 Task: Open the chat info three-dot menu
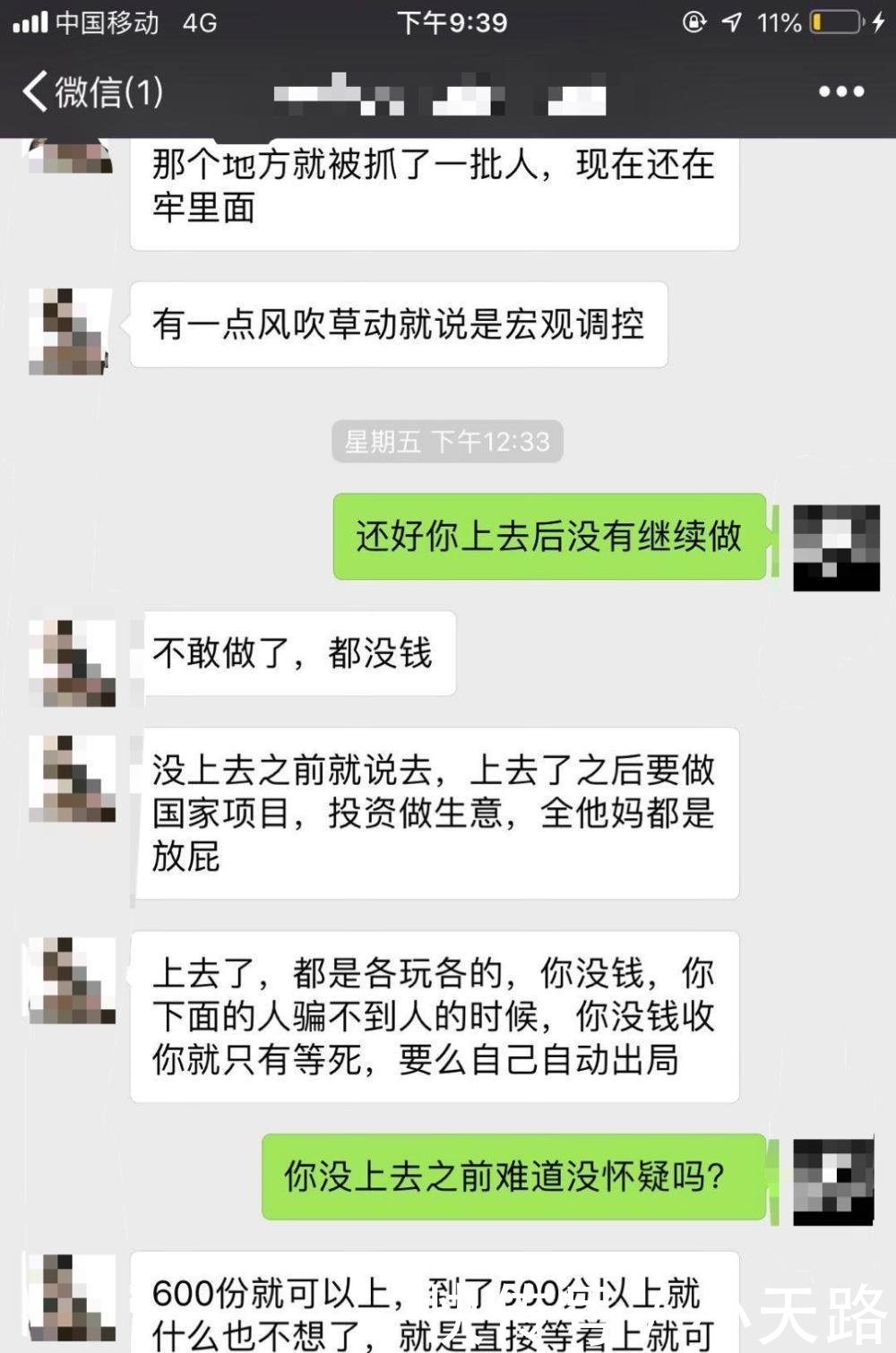[840, 91]
